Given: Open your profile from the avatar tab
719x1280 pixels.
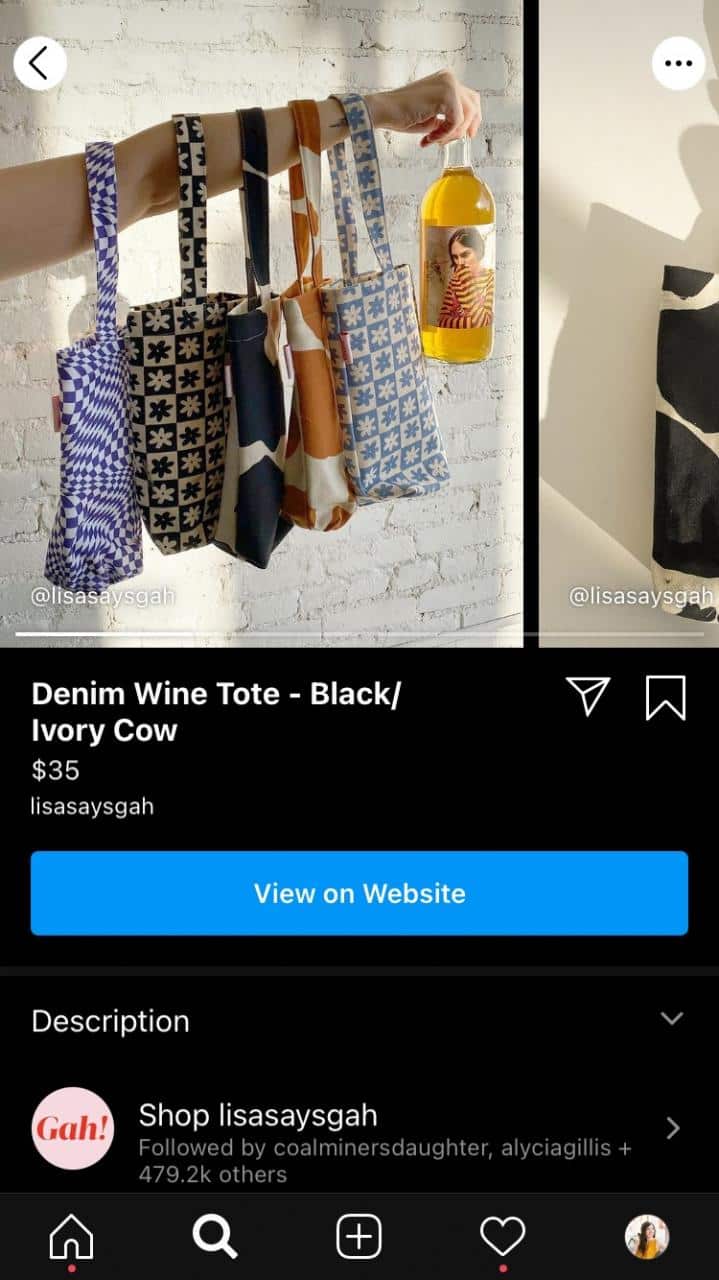Looking at the screenshot, I should coord(647,1238).
